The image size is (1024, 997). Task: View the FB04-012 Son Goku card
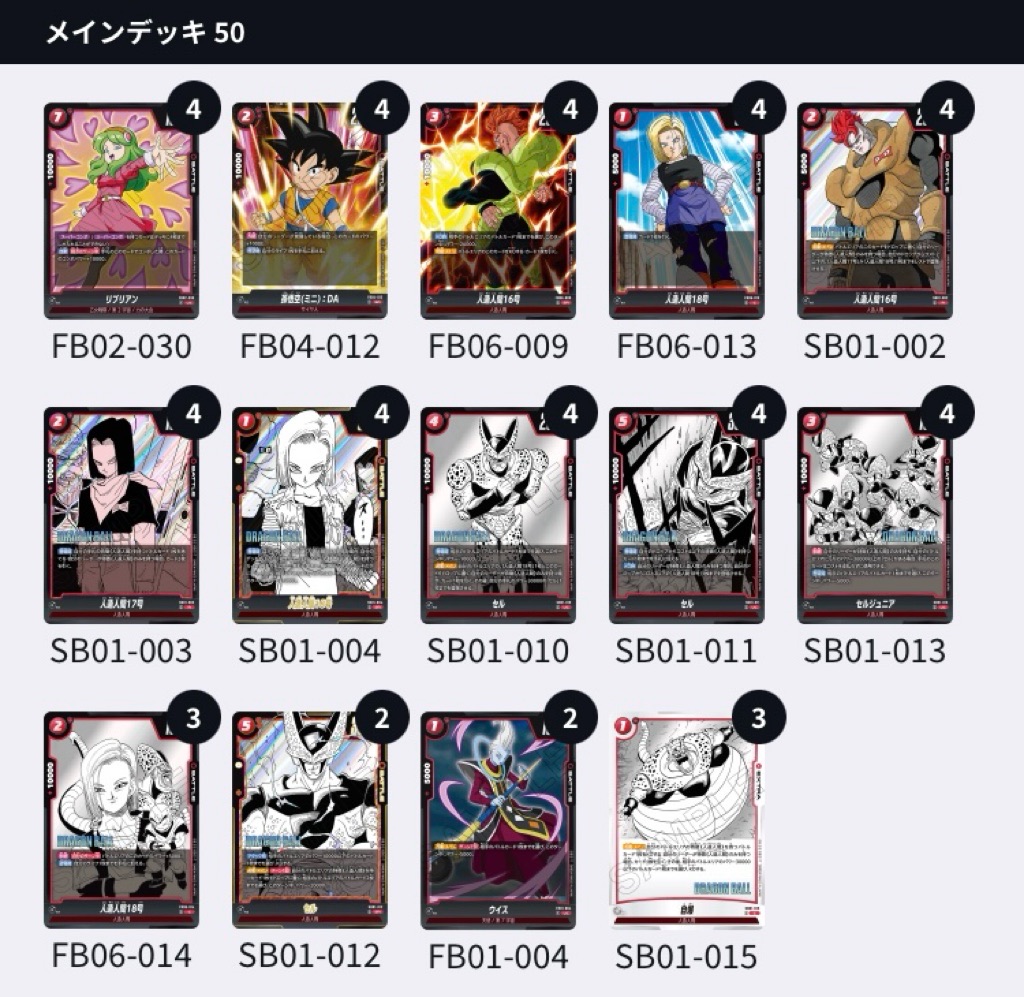[309, 210]
